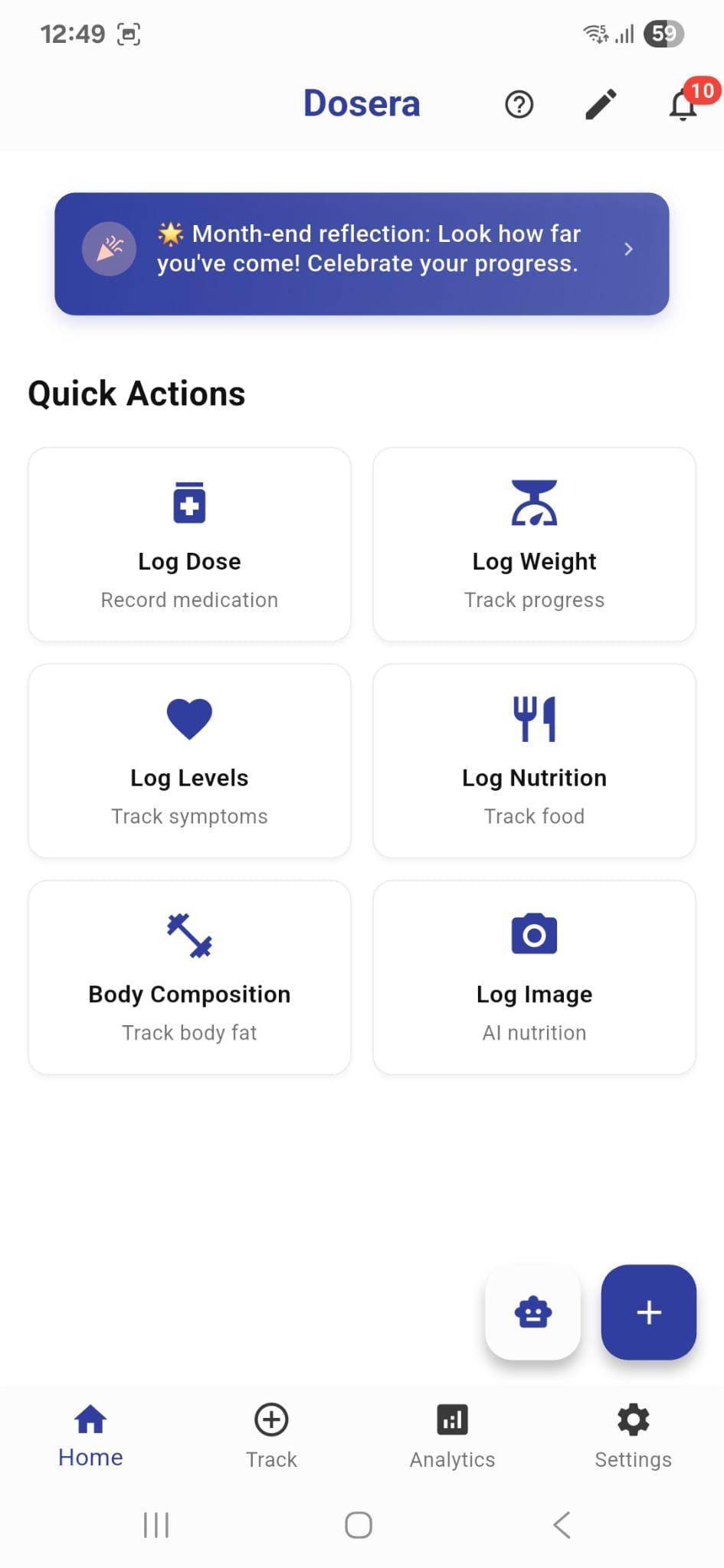Screen dimensions: 724x1568
Task: Tap the pencil edit icon
Action: pos(601,104)
